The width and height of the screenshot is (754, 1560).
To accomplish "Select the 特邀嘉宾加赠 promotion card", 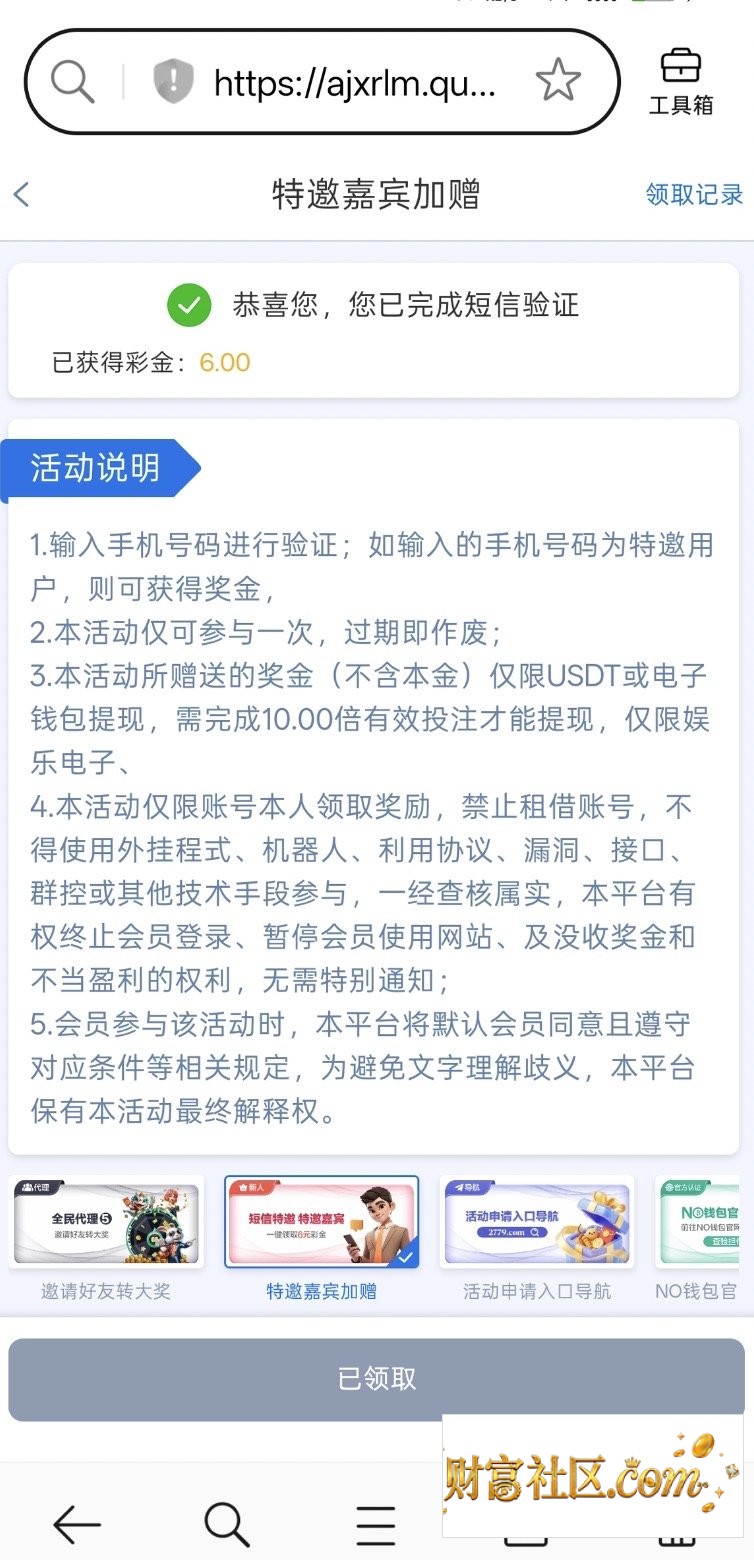I will [322, 1239].
